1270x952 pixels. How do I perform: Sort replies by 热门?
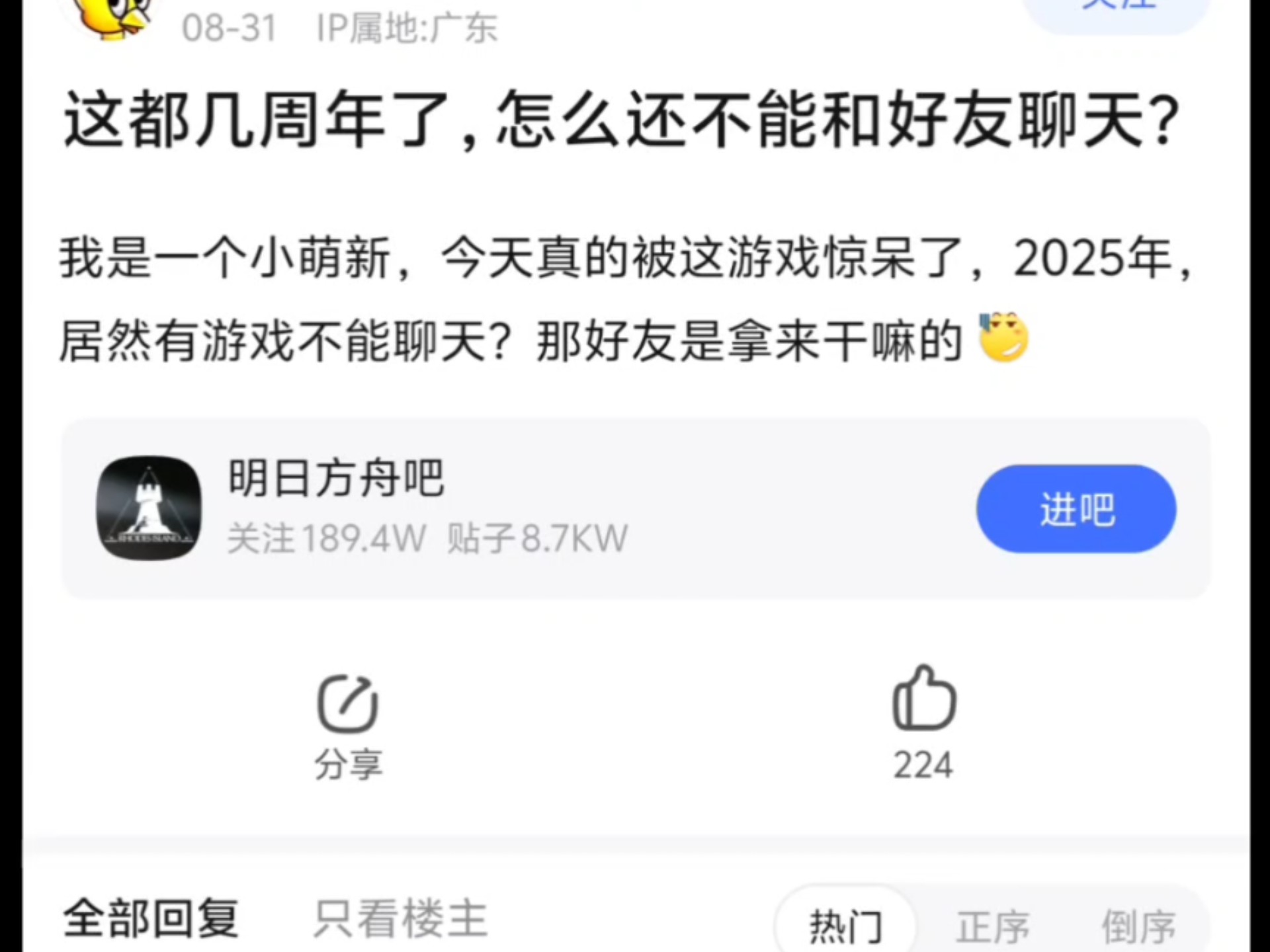point(846,926)
